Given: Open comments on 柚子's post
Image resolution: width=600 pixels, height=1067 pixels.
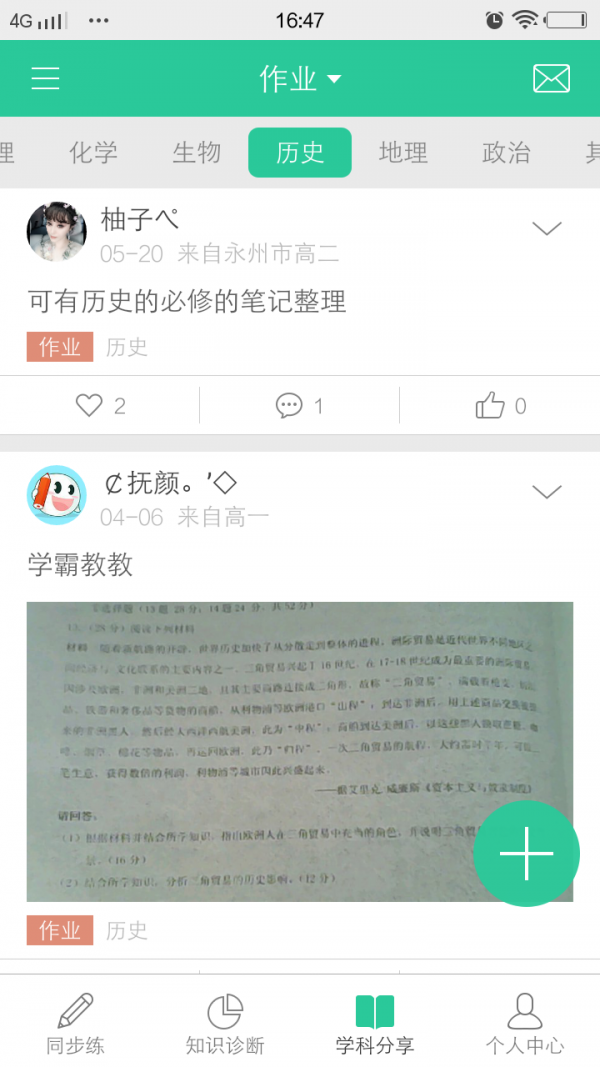Looking at the screenshot, I should point(299,405).
